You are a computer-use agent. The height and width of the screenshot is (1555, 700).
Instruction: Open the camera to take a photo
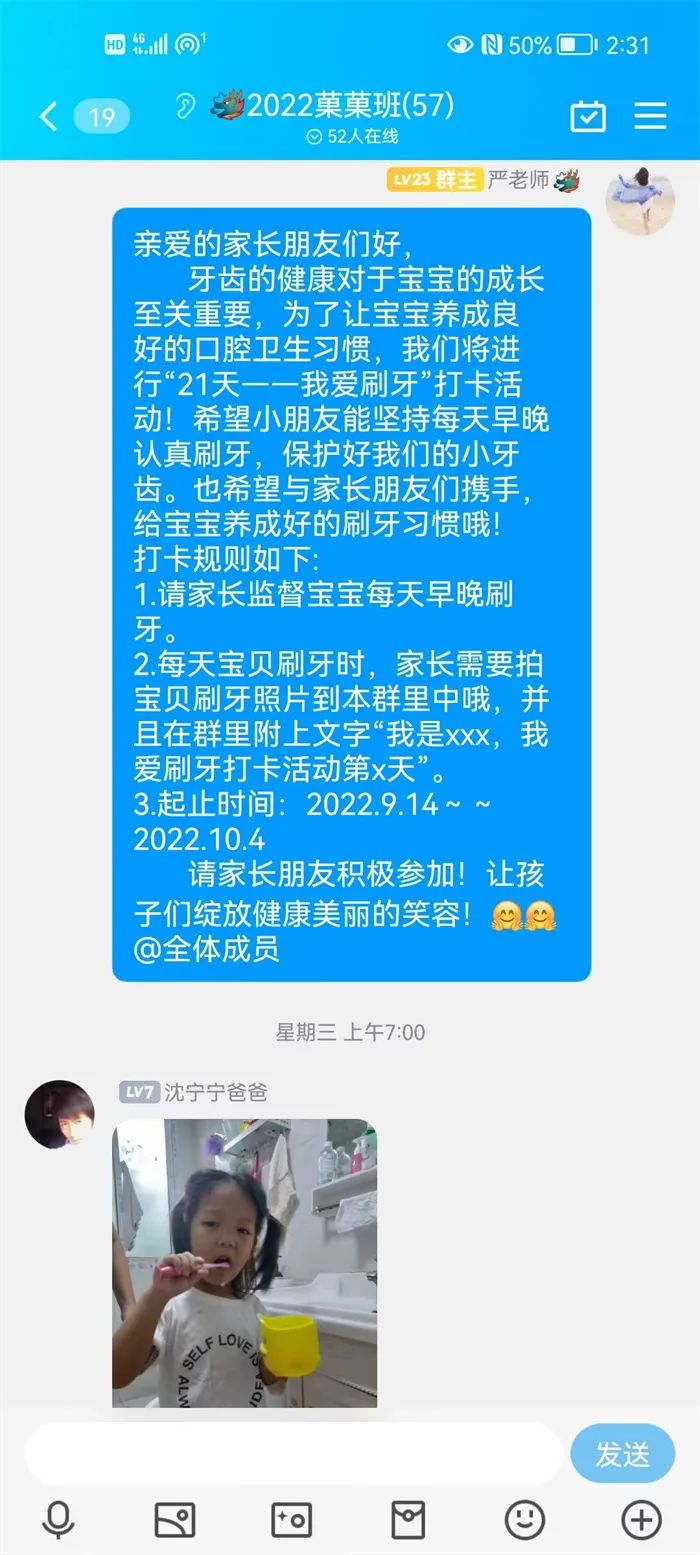pos(291,1520)
